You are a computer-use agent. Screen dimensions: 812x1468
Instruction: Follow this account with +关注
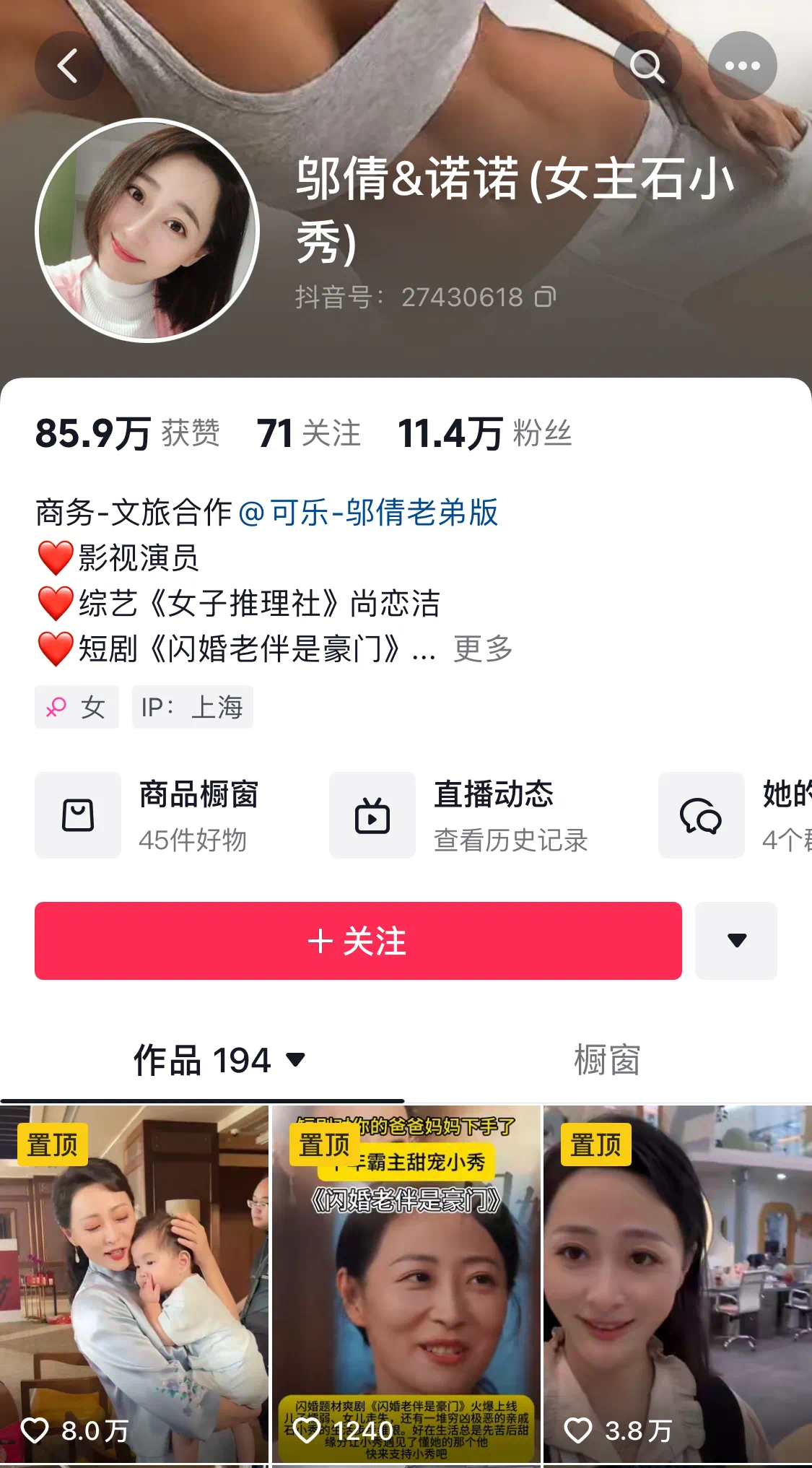358,940
